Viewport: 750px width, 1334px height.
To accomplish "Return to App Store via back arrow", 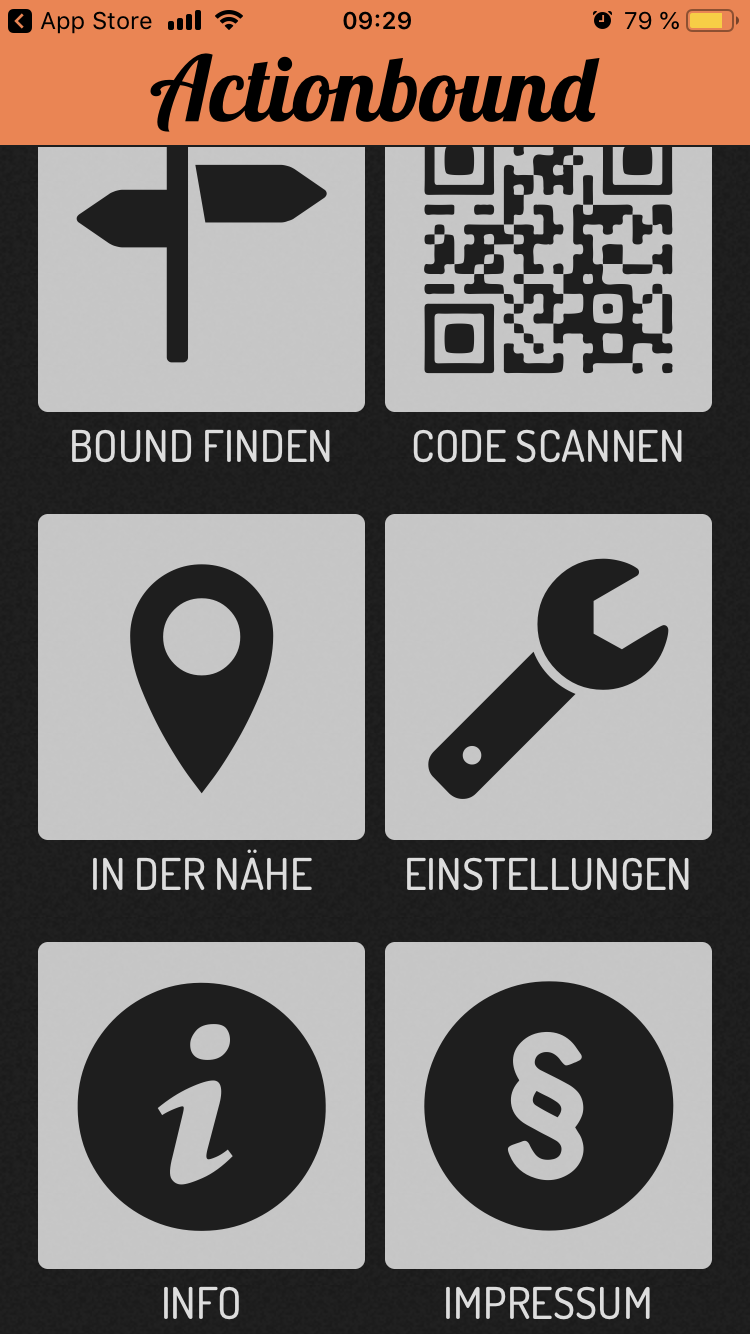I will click(80, 21).
